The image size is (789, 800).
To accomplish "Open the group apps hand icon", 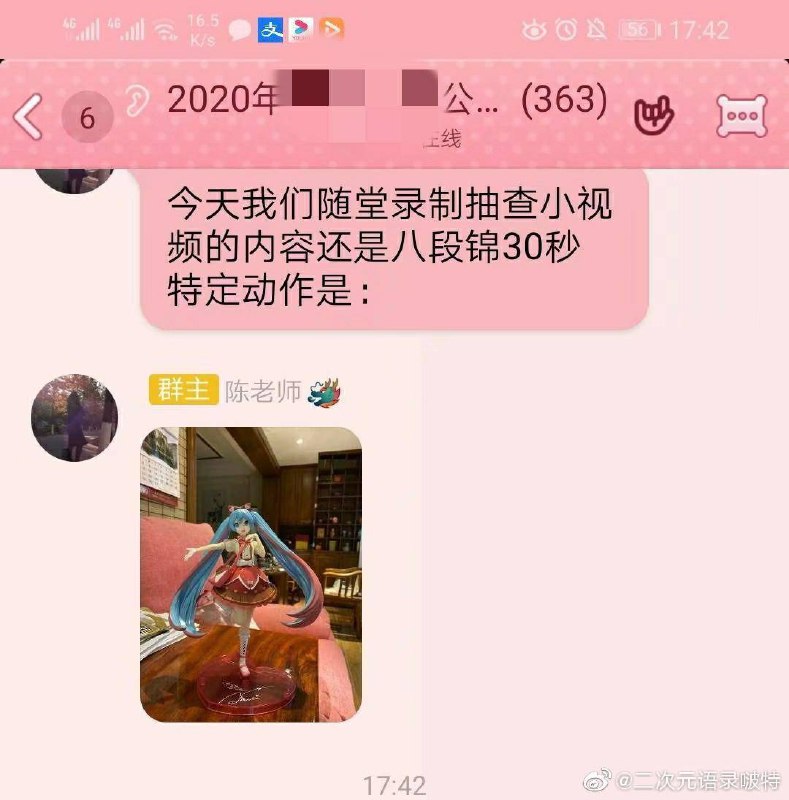I will tap(655, 116).
